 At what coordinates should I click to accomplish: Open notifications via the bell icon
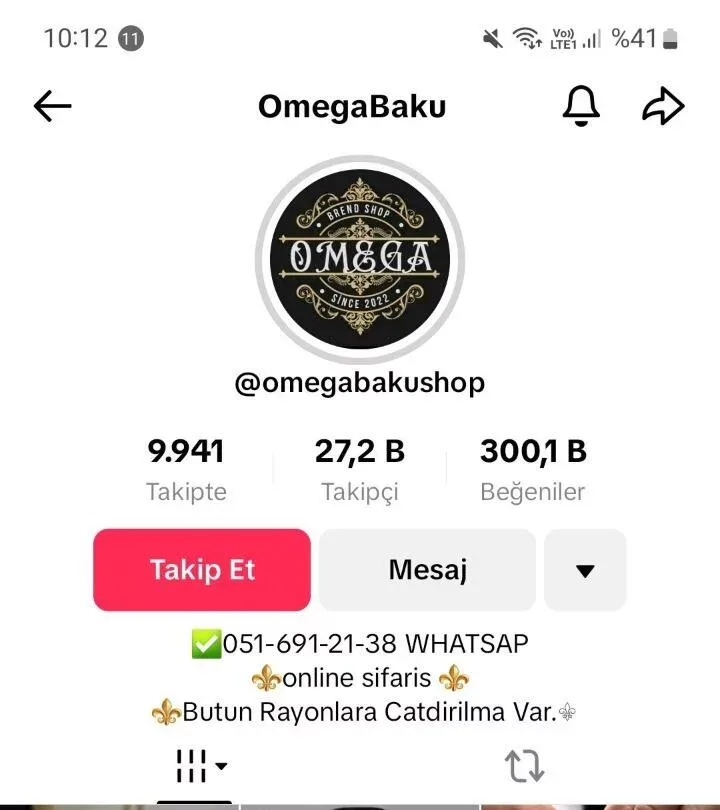580,106
